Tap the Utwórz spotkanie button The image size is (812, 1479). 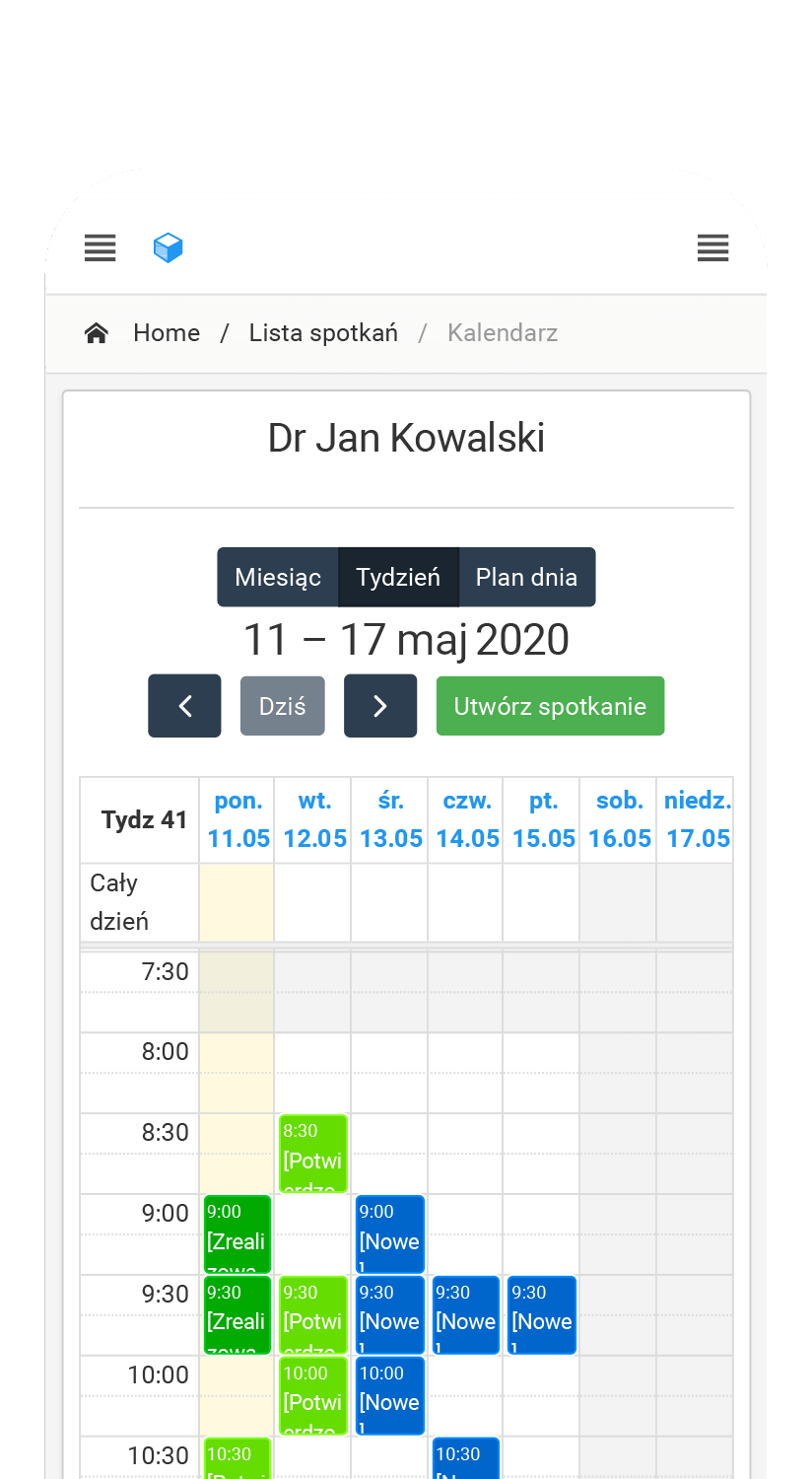[550, 706]
